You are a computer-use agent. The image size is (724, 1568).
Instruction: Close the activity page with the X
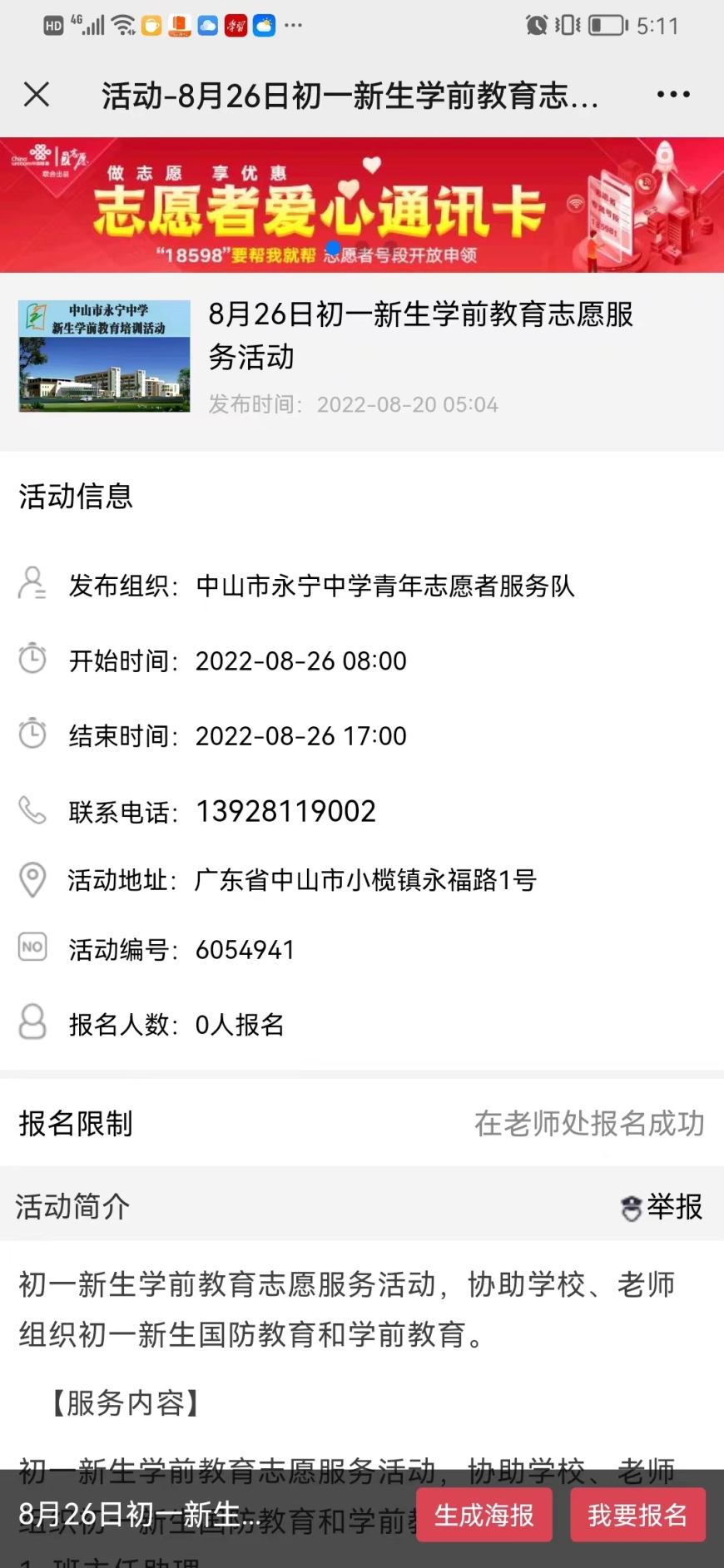point(37,95)
